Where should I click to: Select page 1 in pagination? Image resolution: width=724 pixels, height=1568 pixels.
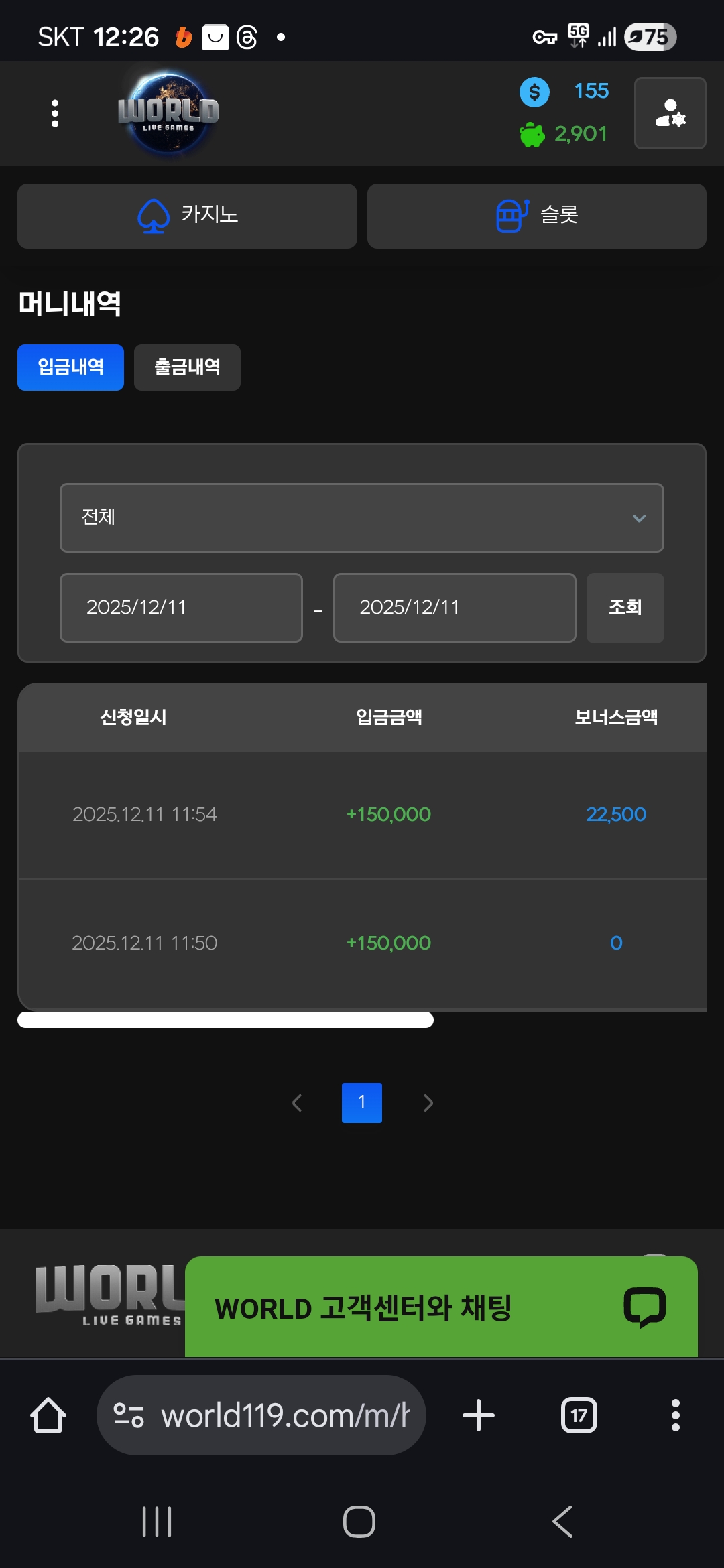click(x=362, y=1103)
